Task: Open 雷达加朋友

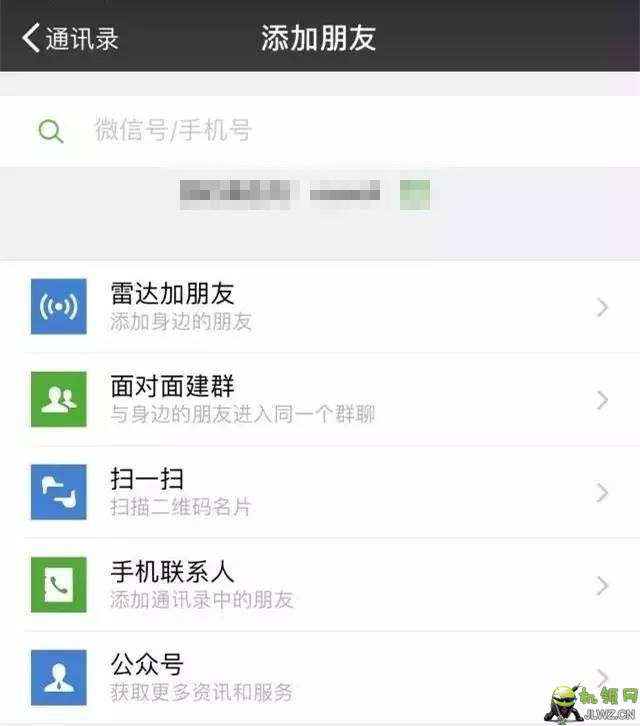Action: (320, 306)
